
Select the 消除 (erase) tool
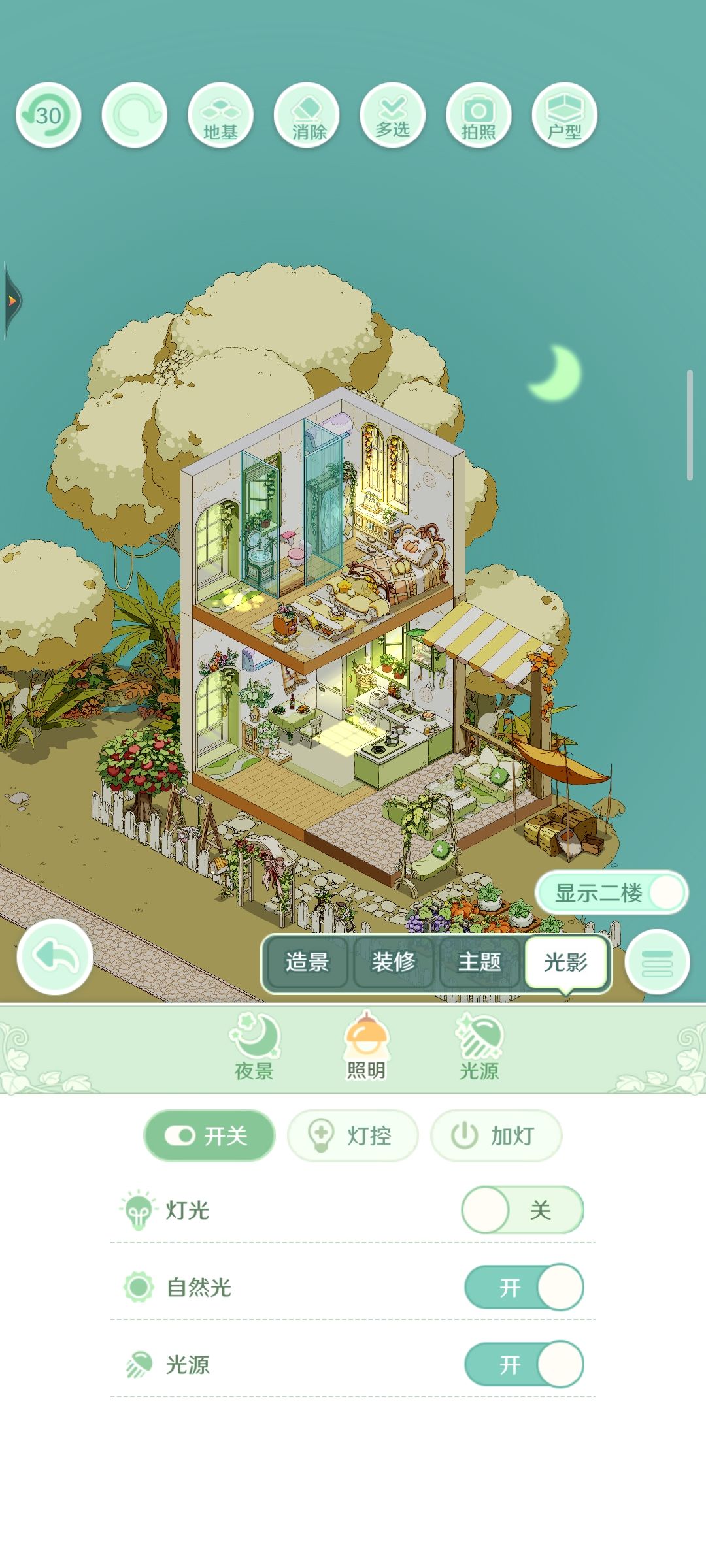click(307, 114)
